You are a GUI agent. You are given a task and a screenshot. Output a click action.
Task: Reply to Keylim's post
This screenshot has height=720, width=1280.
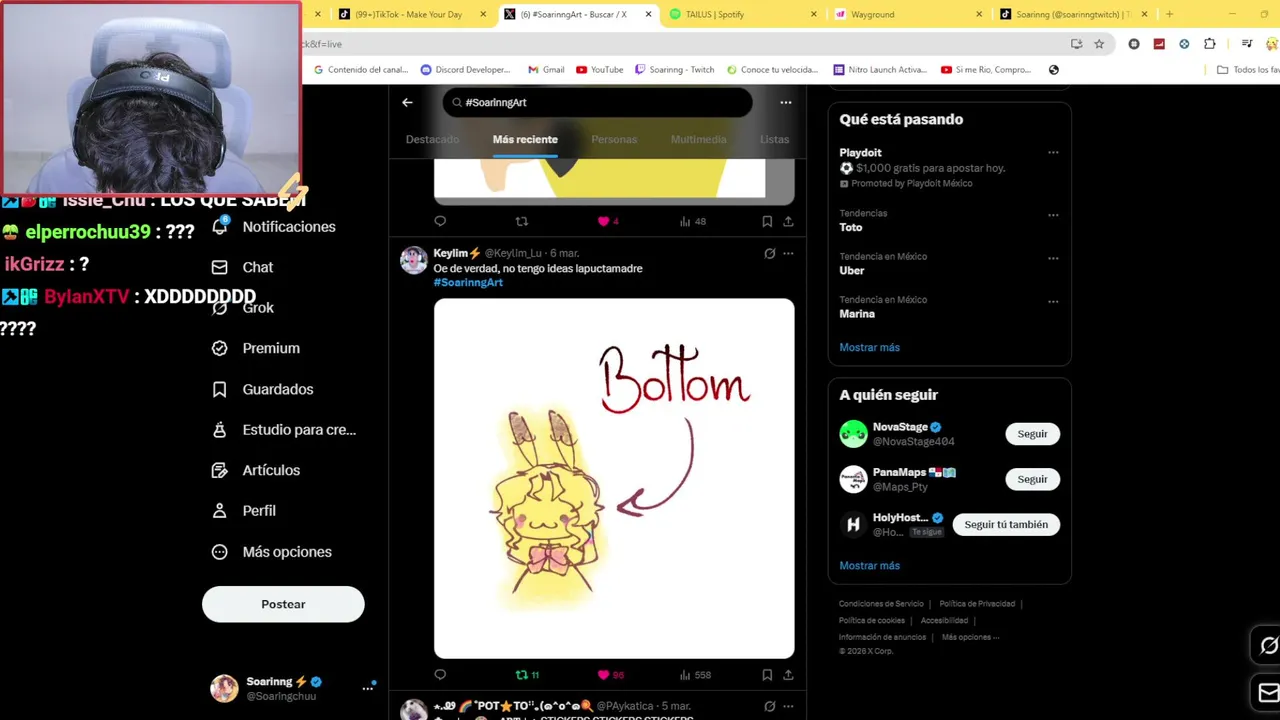pyautogui.click(x=440, y=675)
